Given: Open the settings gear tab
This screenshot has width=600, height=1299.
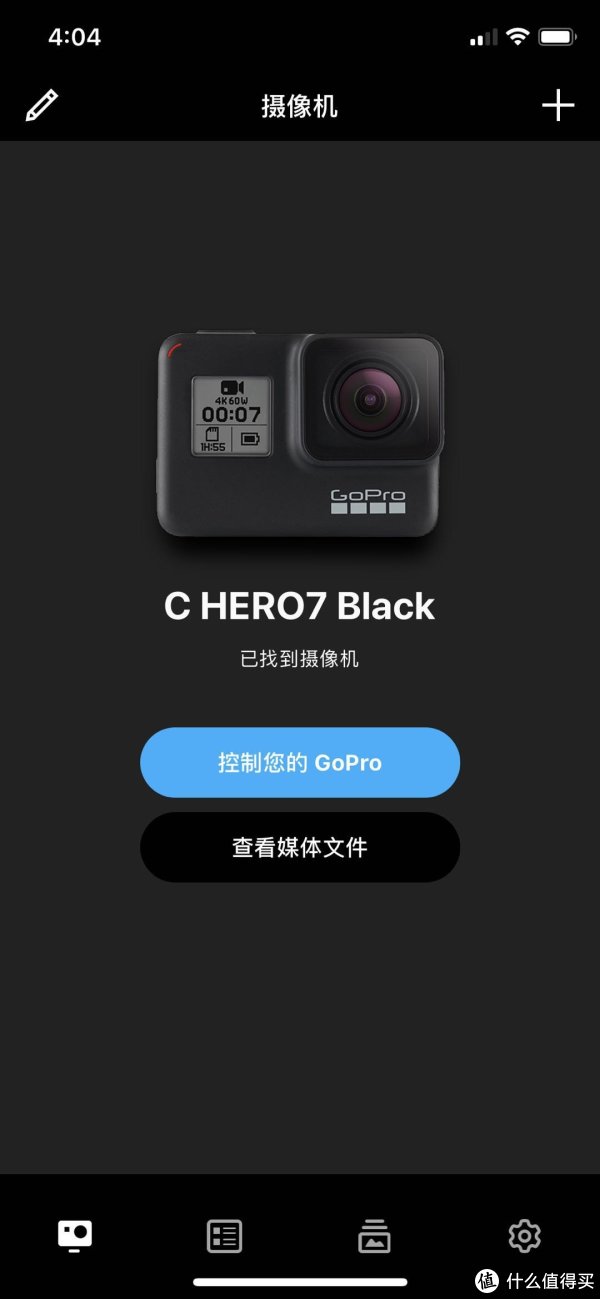Looking at the screenshot, I should coord(524,1236).
